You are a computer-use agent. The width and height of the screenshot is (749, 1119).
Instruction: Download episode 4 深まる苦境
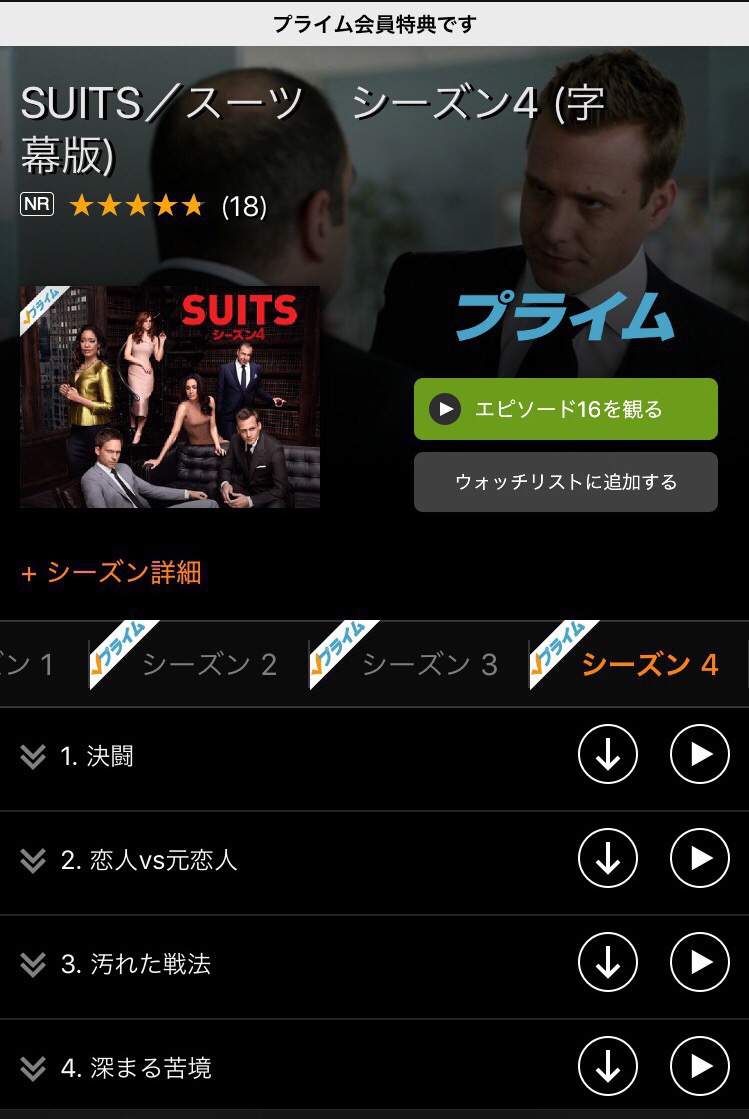(607, 1066)
